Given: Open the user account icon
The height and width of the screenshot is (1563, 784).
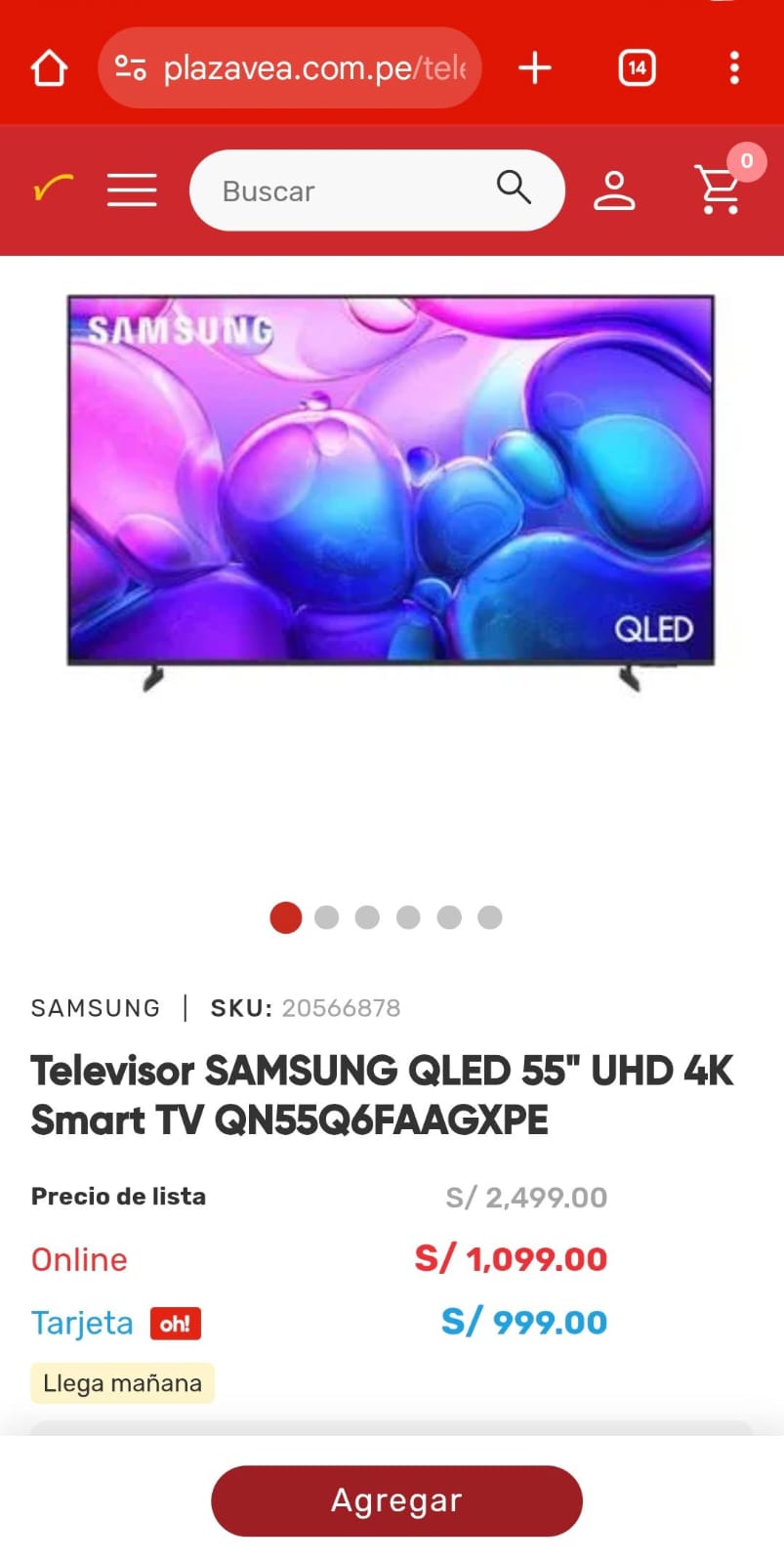Looking at the screenshot, I should (x=614, y=190).
